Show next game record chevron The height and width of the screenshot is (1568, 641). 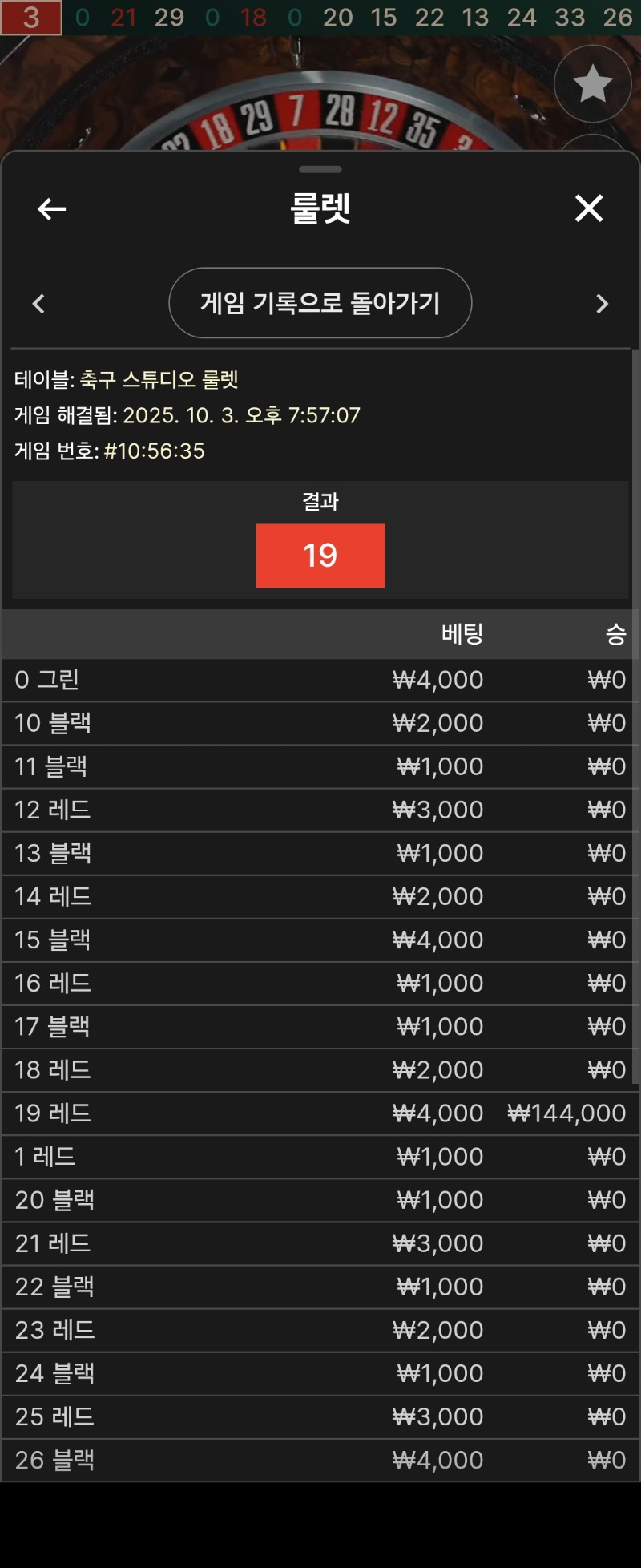[x=602, y=304]
